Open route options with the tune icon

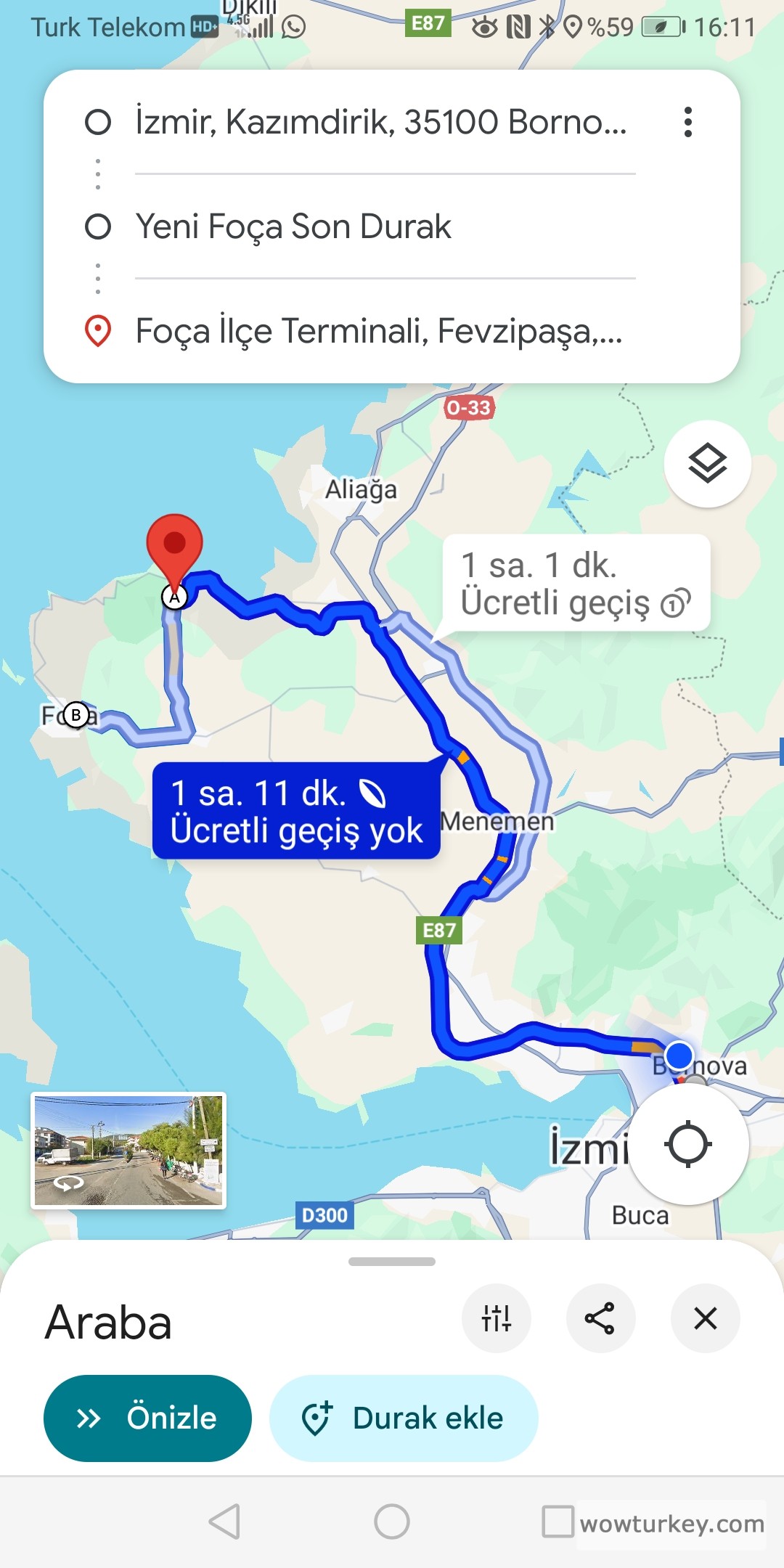pos(496,1319)
